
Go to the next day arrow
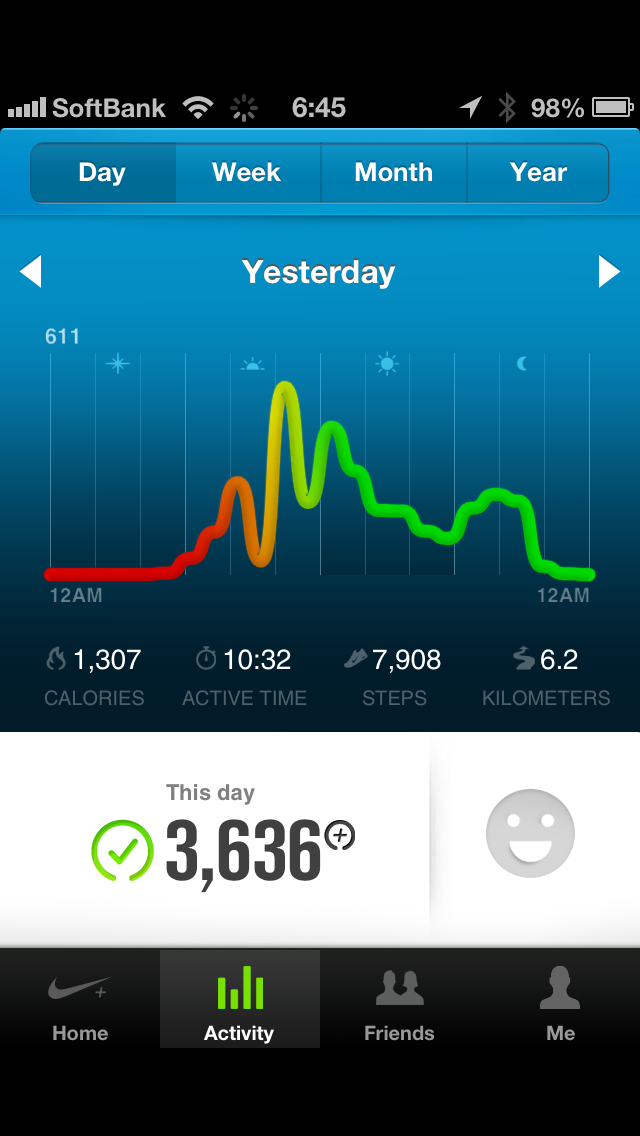coord(609,272)
